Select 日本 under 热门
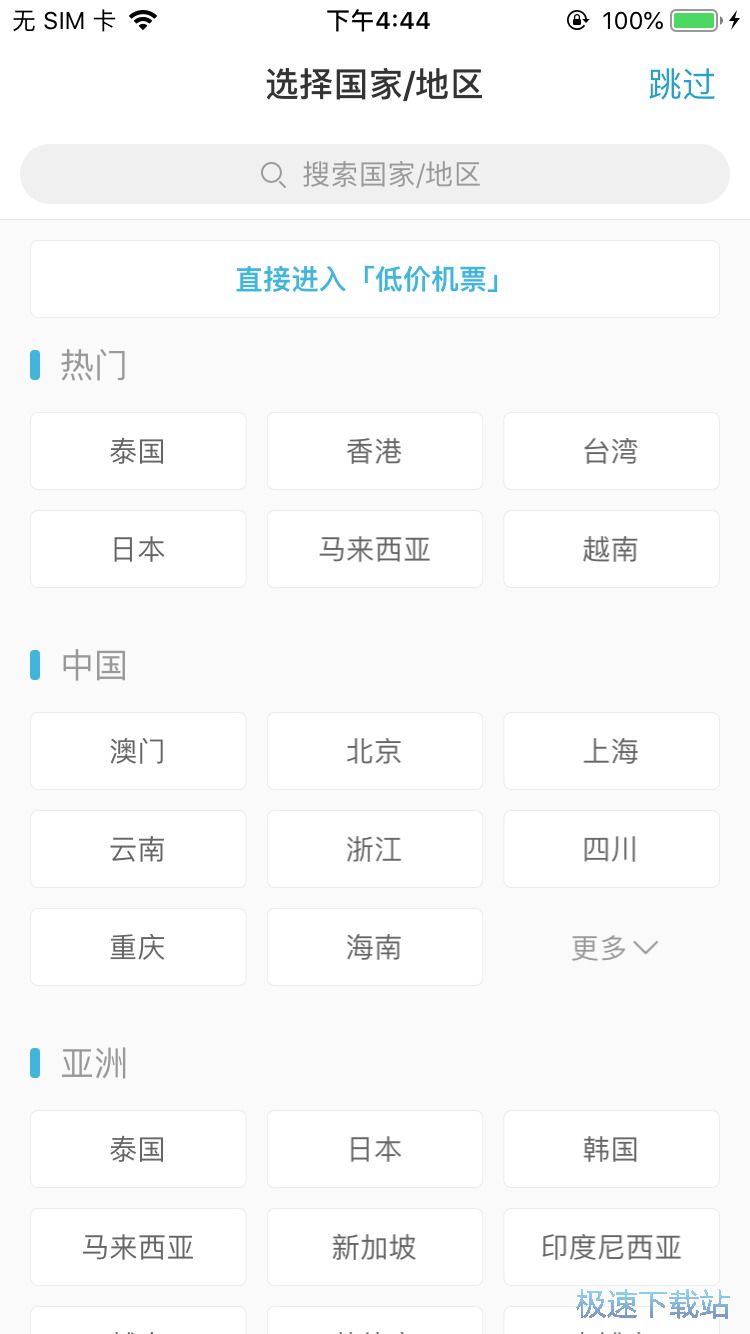Screen dimensions: 750x1334 click(x=137, y=549)
